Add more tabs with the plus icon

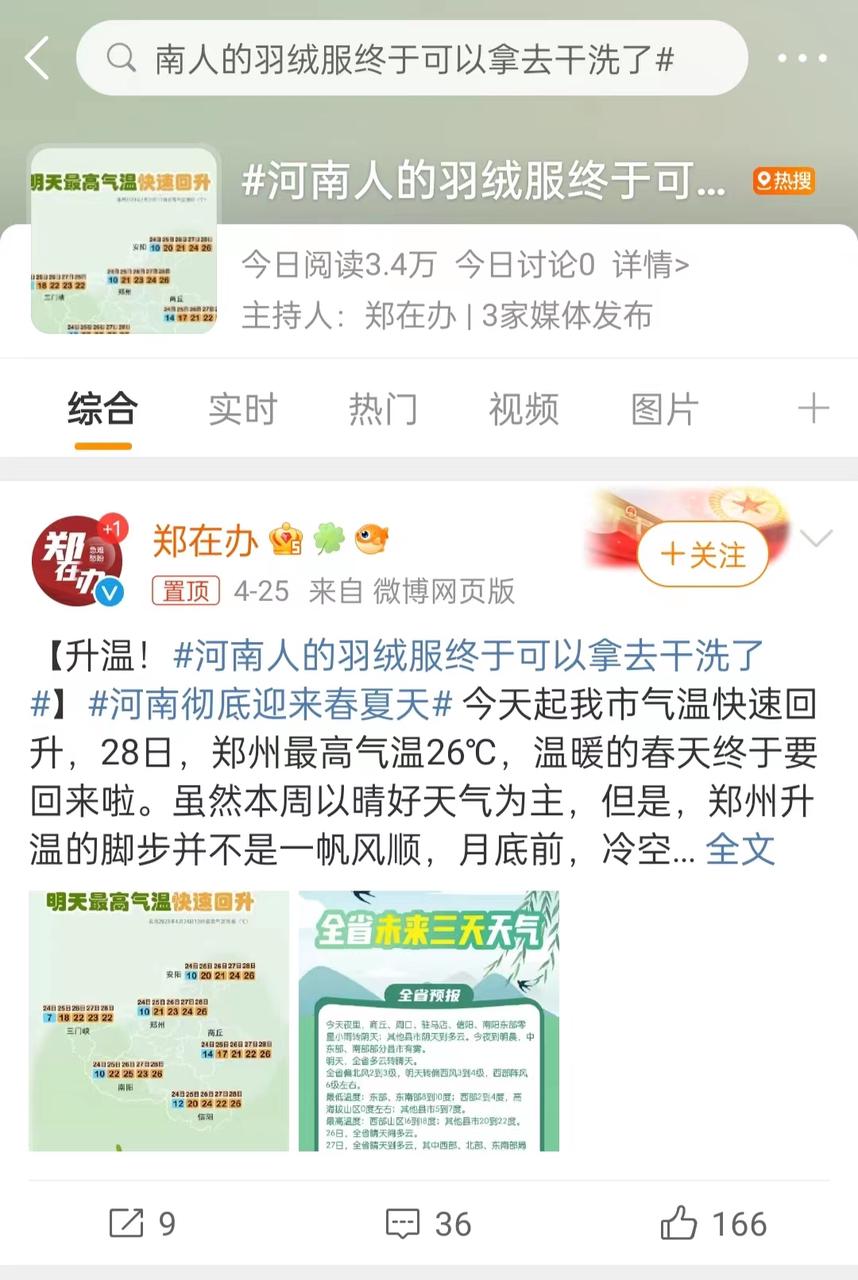pyautogui.click(x=813, y=409)
